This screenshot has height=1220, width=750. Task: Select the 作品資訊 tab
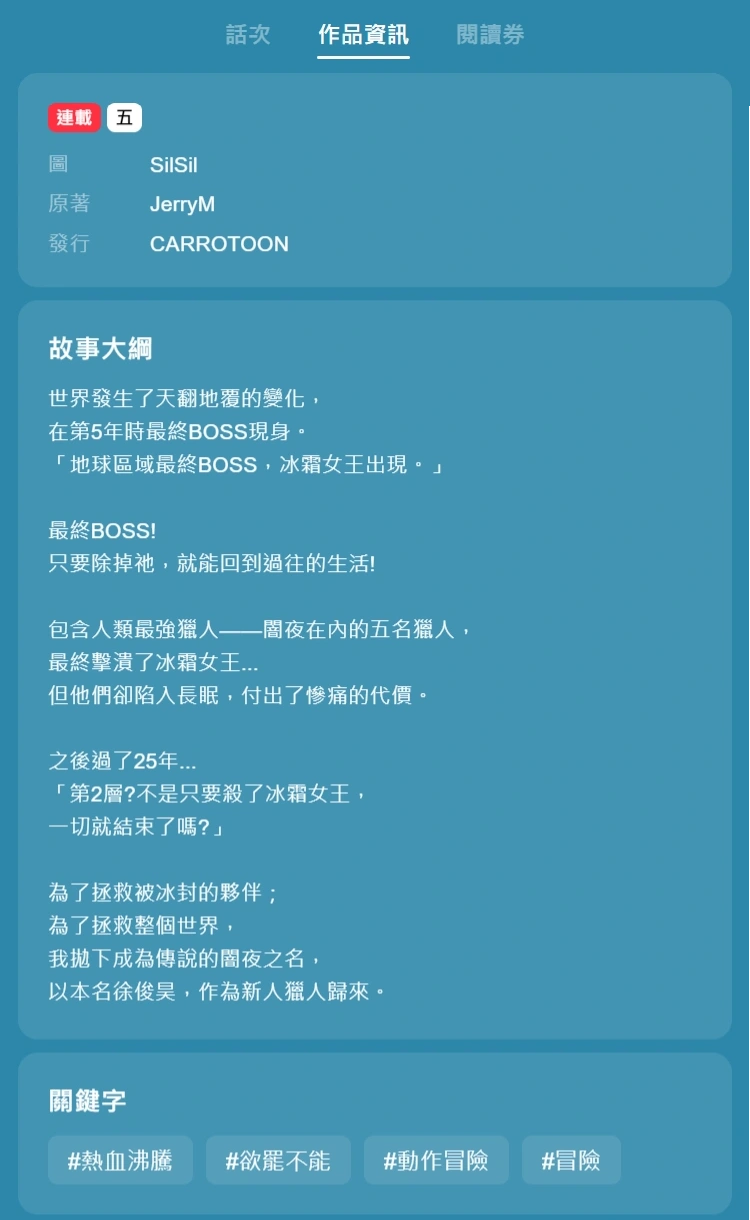(363, 35)
